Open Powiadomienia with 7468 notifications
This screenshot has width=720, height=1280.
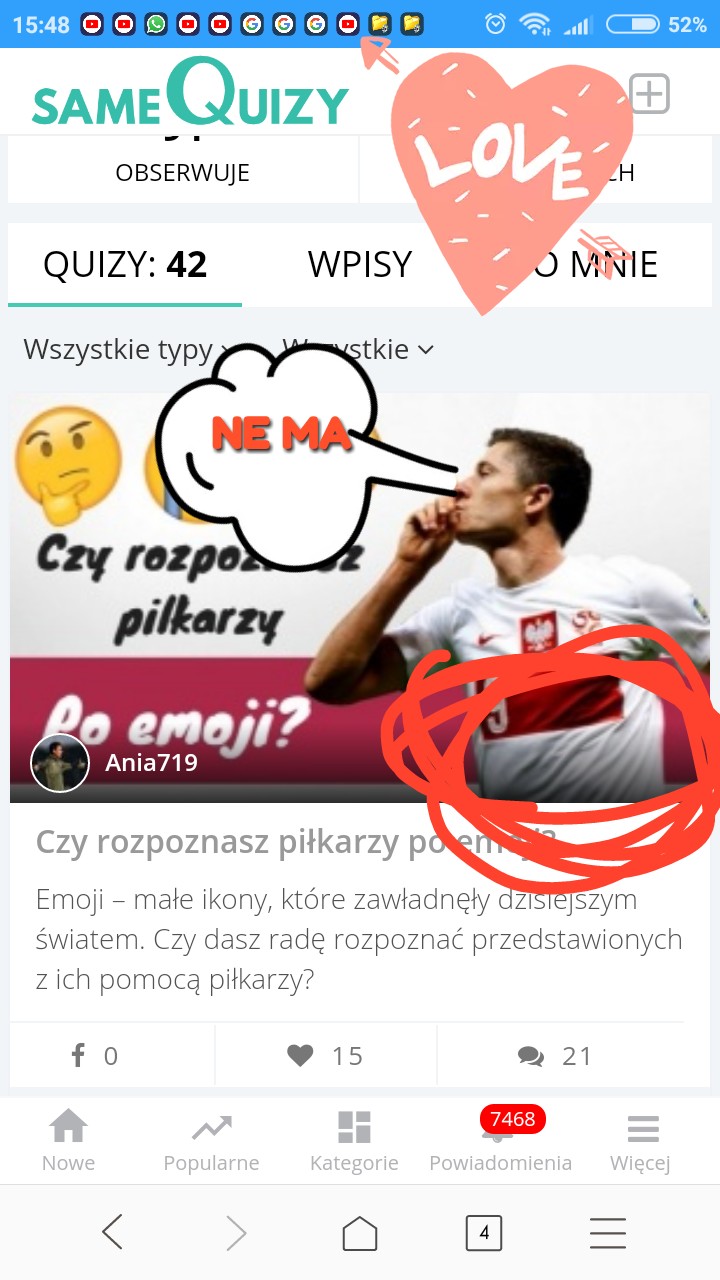[x=500, y=1140]
